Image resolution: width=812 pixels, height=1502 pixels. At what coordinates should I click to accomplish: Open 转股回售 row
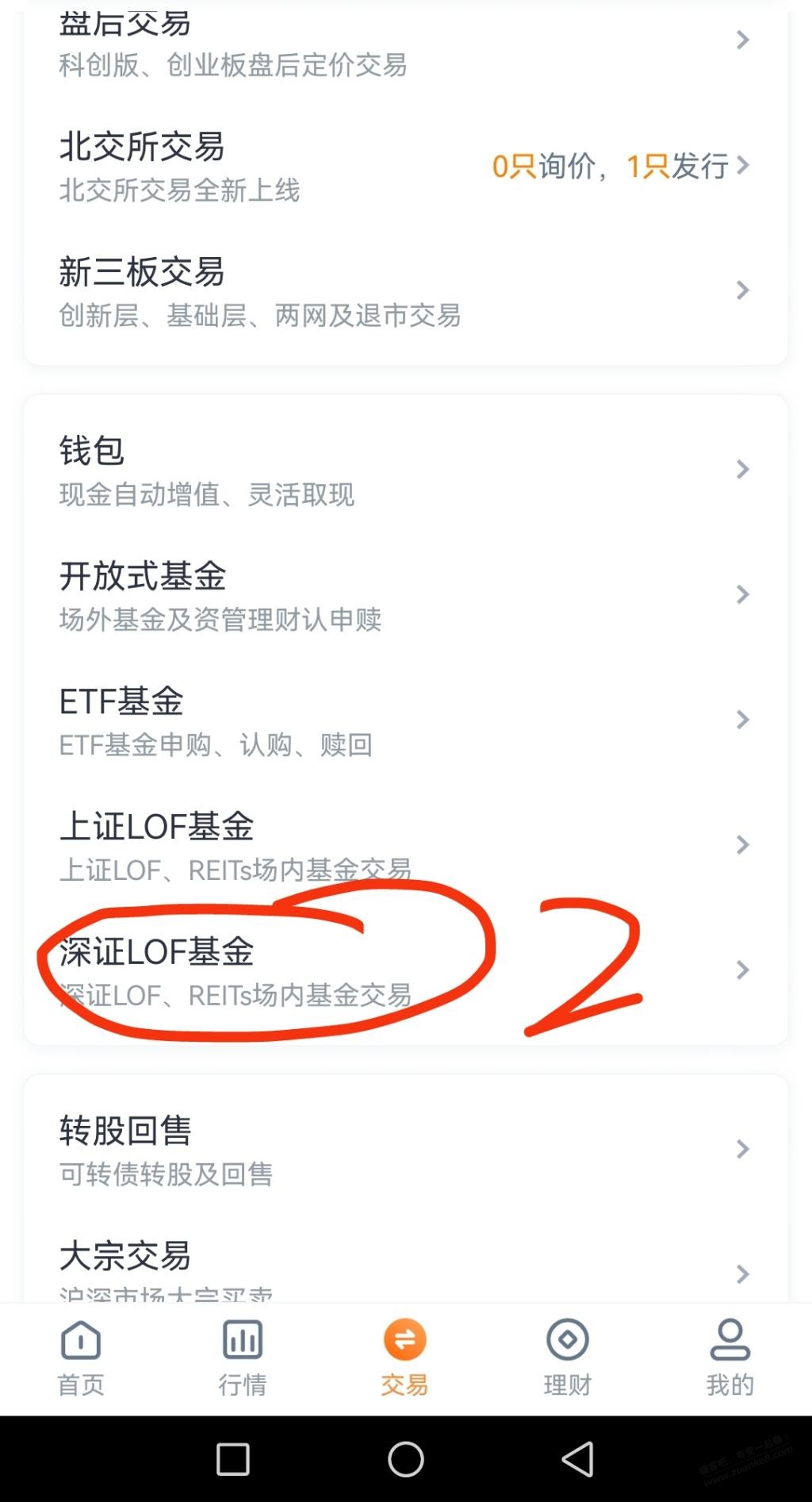coord(404,1149)
